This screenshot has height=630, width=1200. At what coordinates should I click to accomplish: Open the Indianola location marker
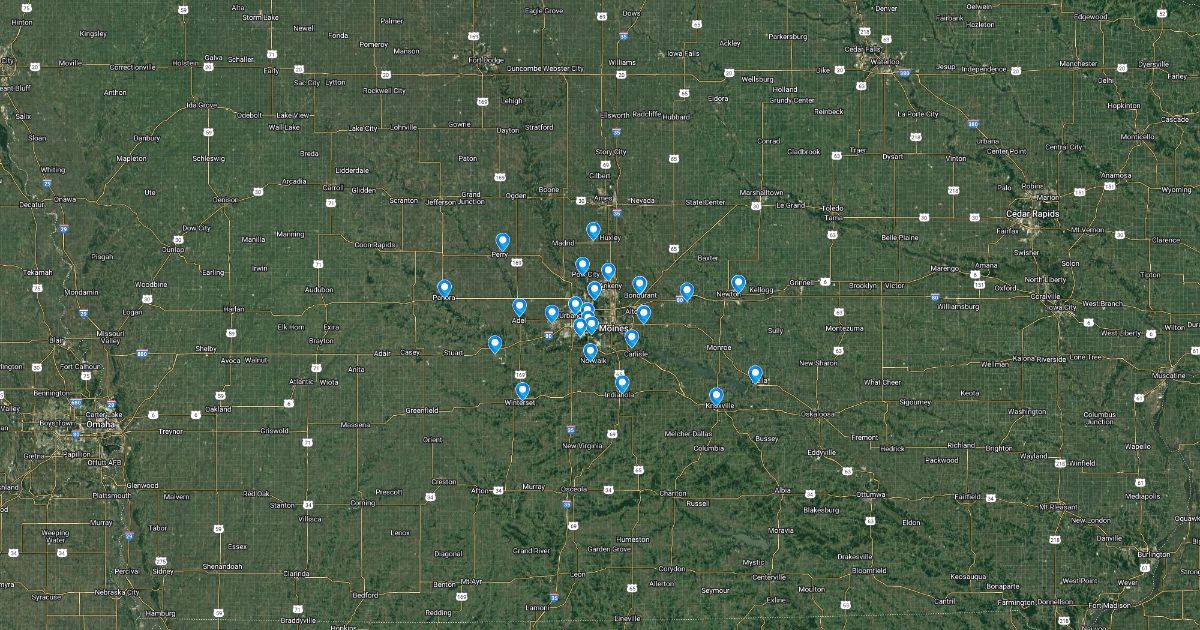622,383
